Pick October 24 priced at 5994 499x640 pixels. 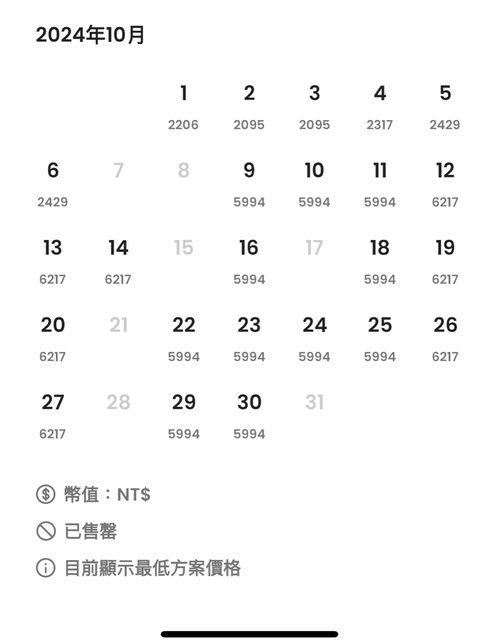[x=314, y=339]
